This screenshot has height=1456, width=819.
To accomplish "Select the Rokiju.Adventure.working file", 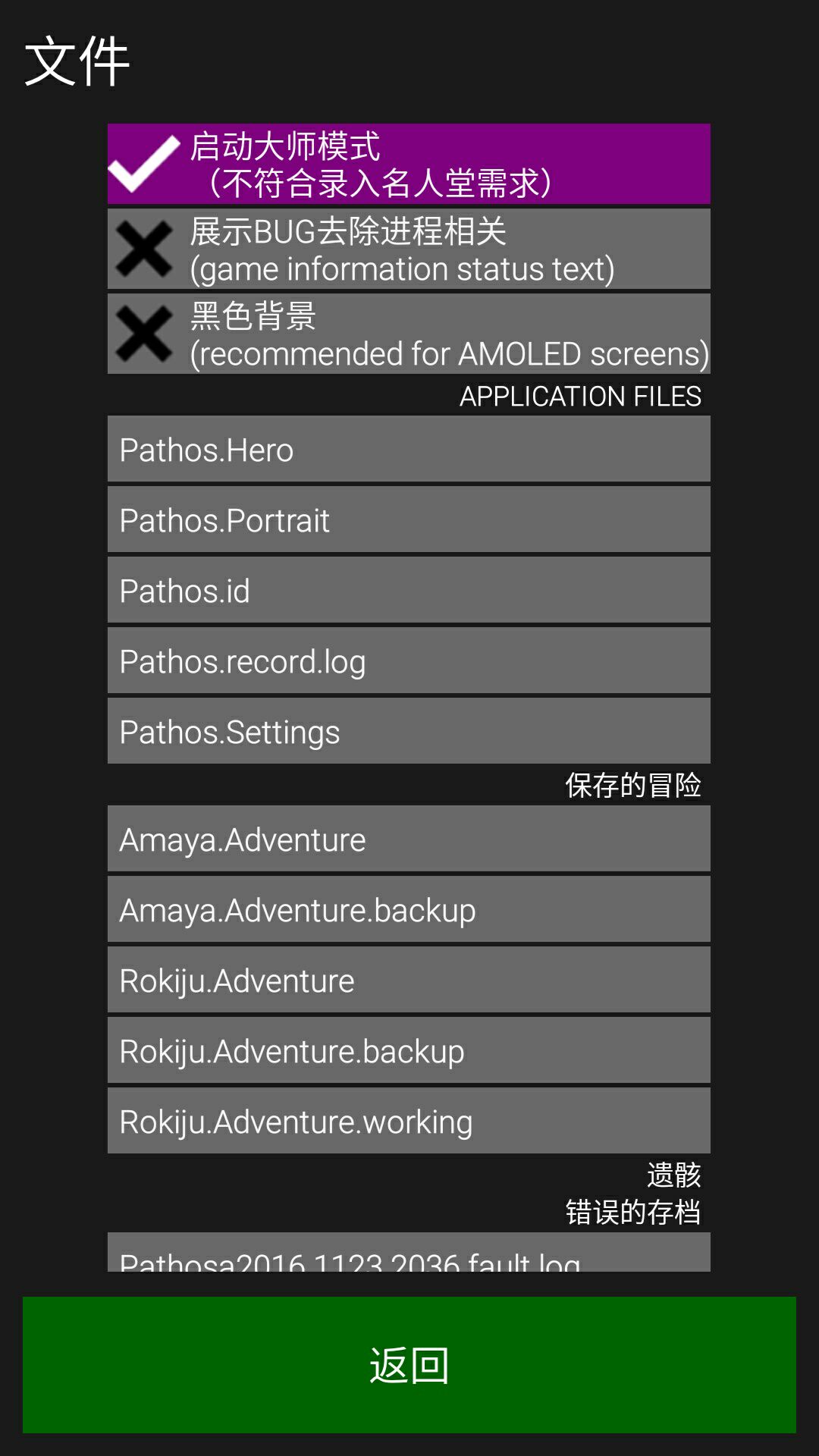I will coord(409,1121).
